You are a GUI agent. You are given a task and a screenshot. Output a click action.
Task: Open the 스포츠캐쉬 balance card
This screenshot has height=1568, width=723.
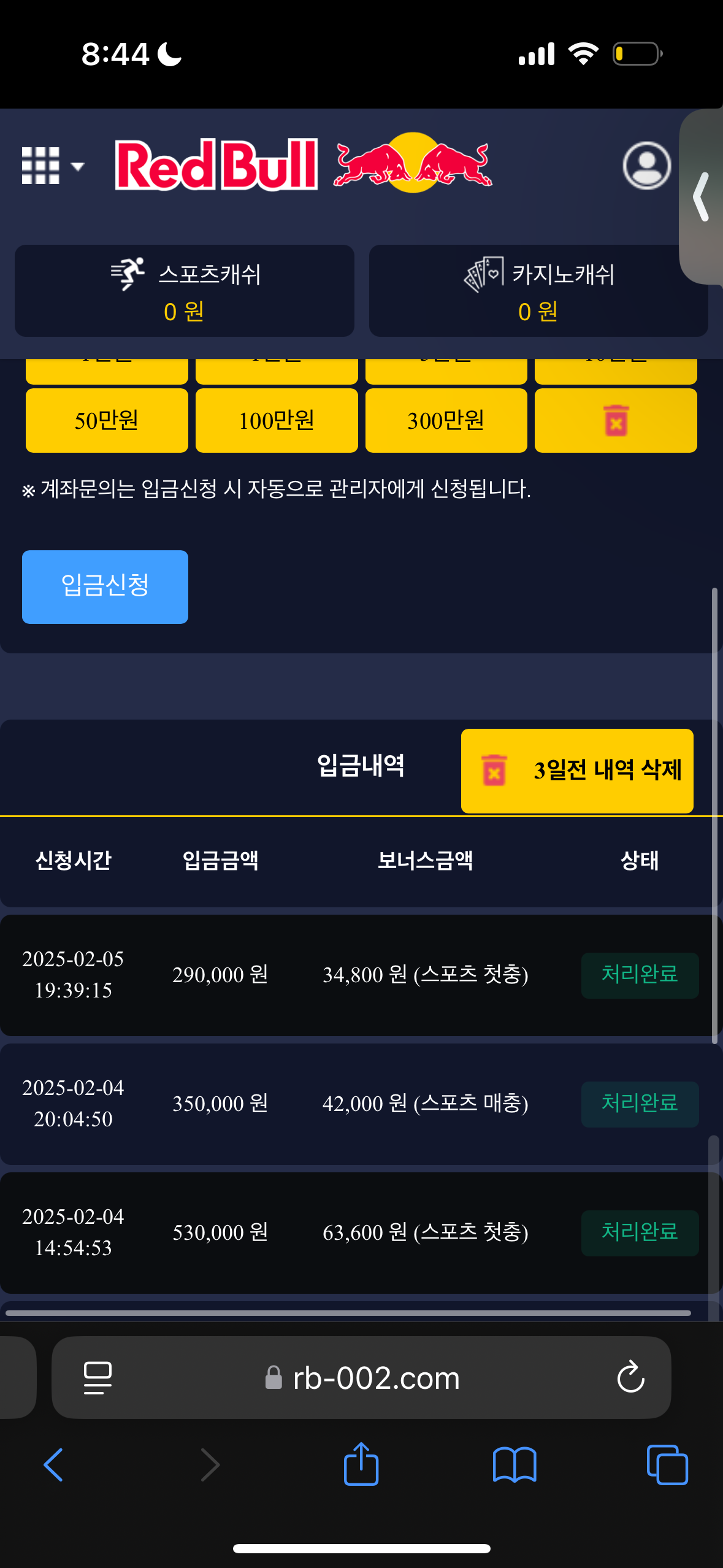click(185, 291)
